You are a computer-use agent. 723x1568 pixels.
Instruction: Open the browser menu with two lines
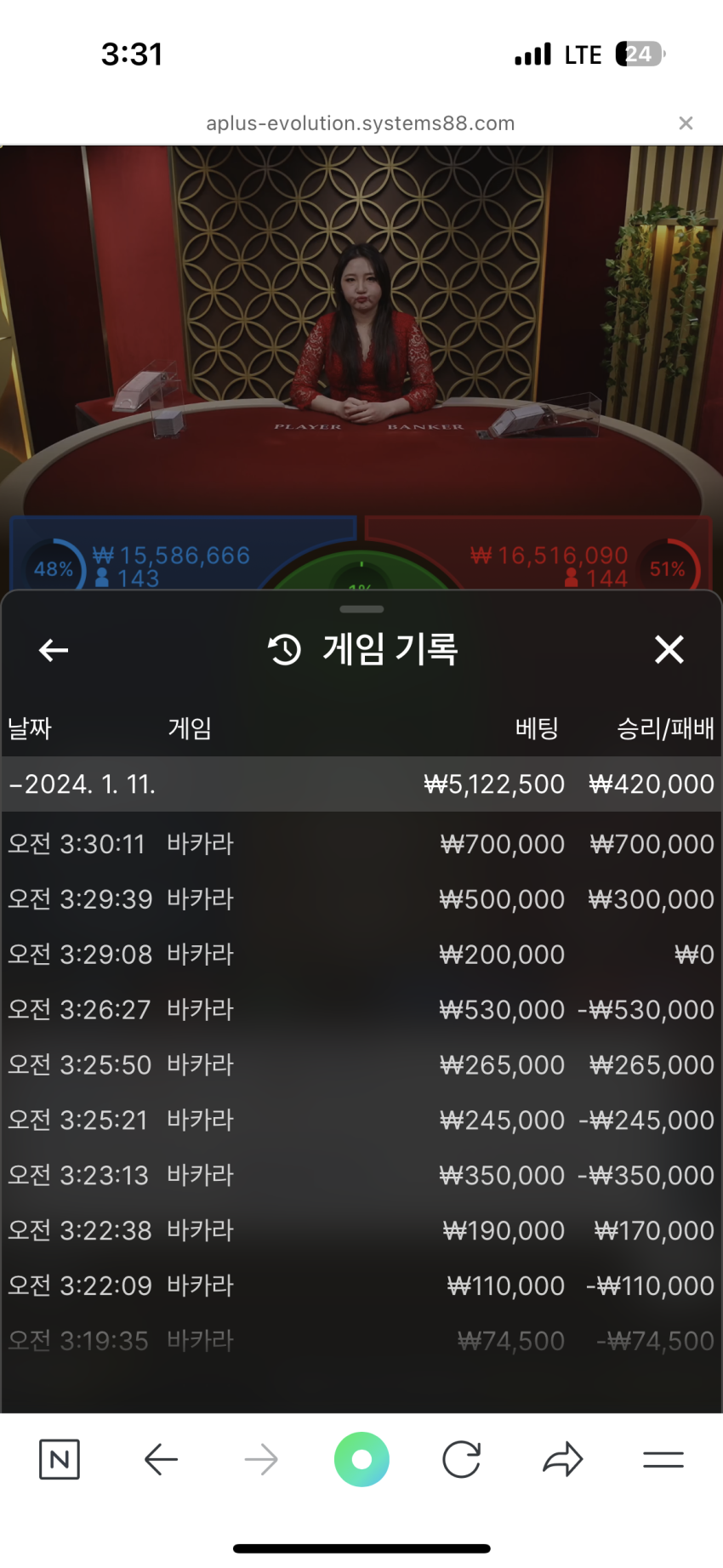(663, 1460)
